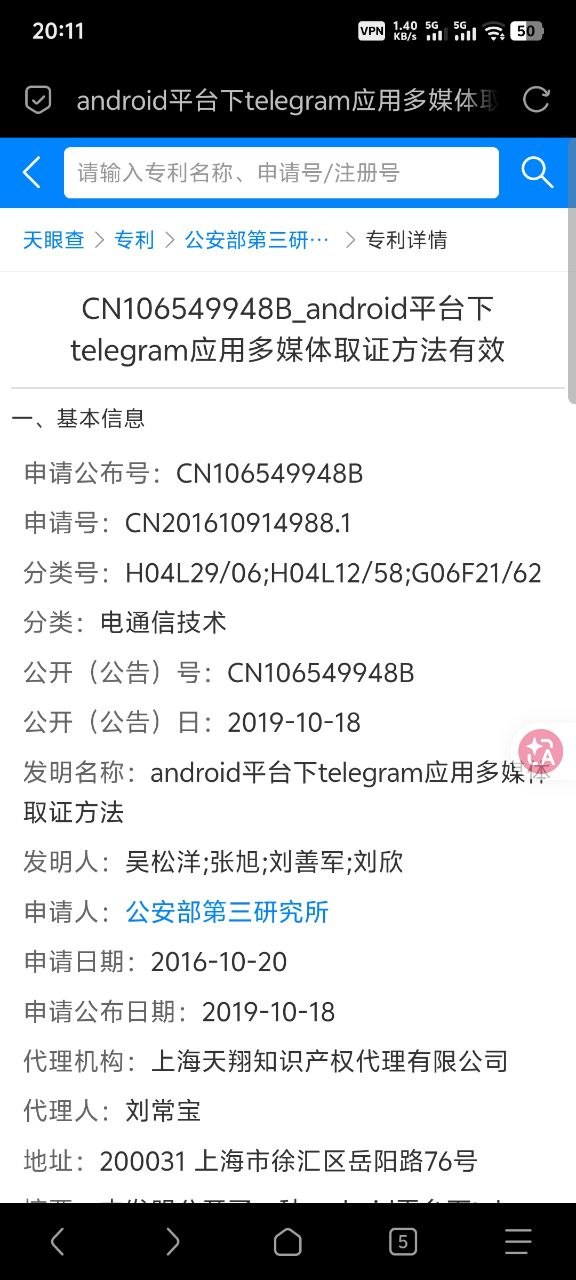576x1280 pixels.
Task: Tap the magnifier search icon
Action: coord(537,173)
